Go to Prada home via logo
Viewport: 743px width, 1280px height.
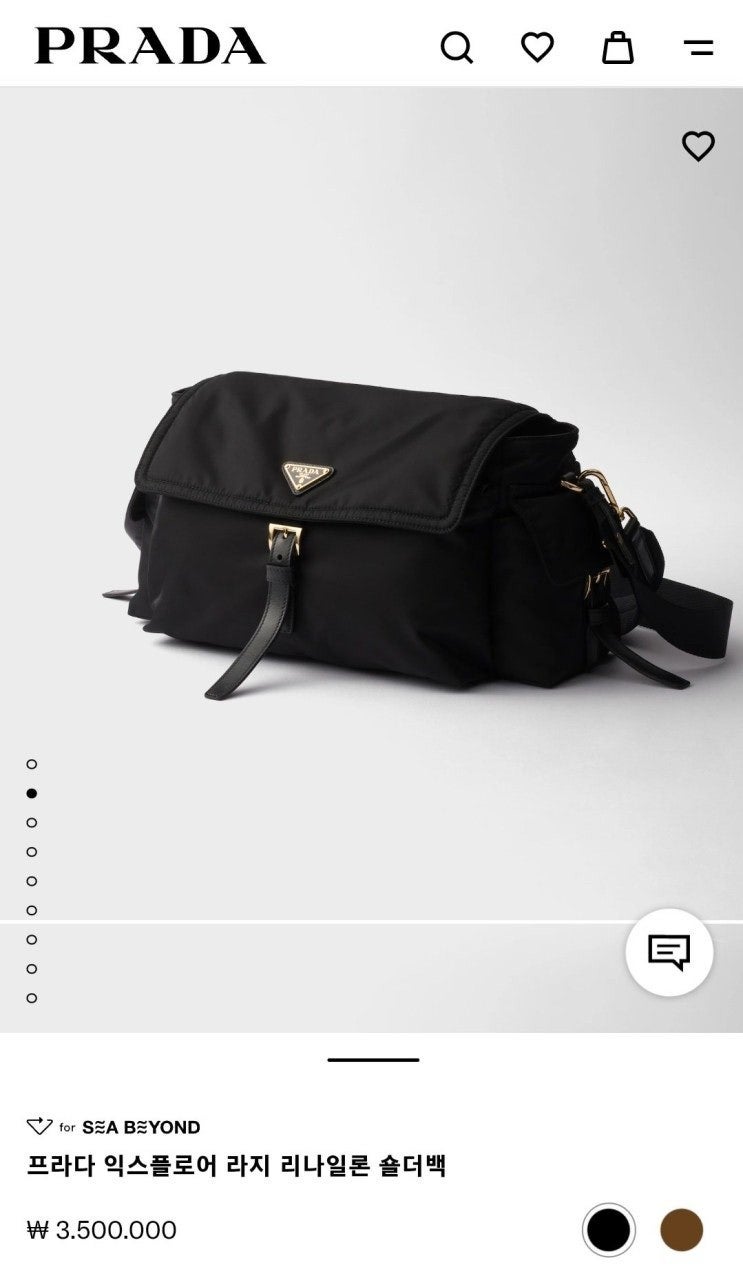(151, 46)
